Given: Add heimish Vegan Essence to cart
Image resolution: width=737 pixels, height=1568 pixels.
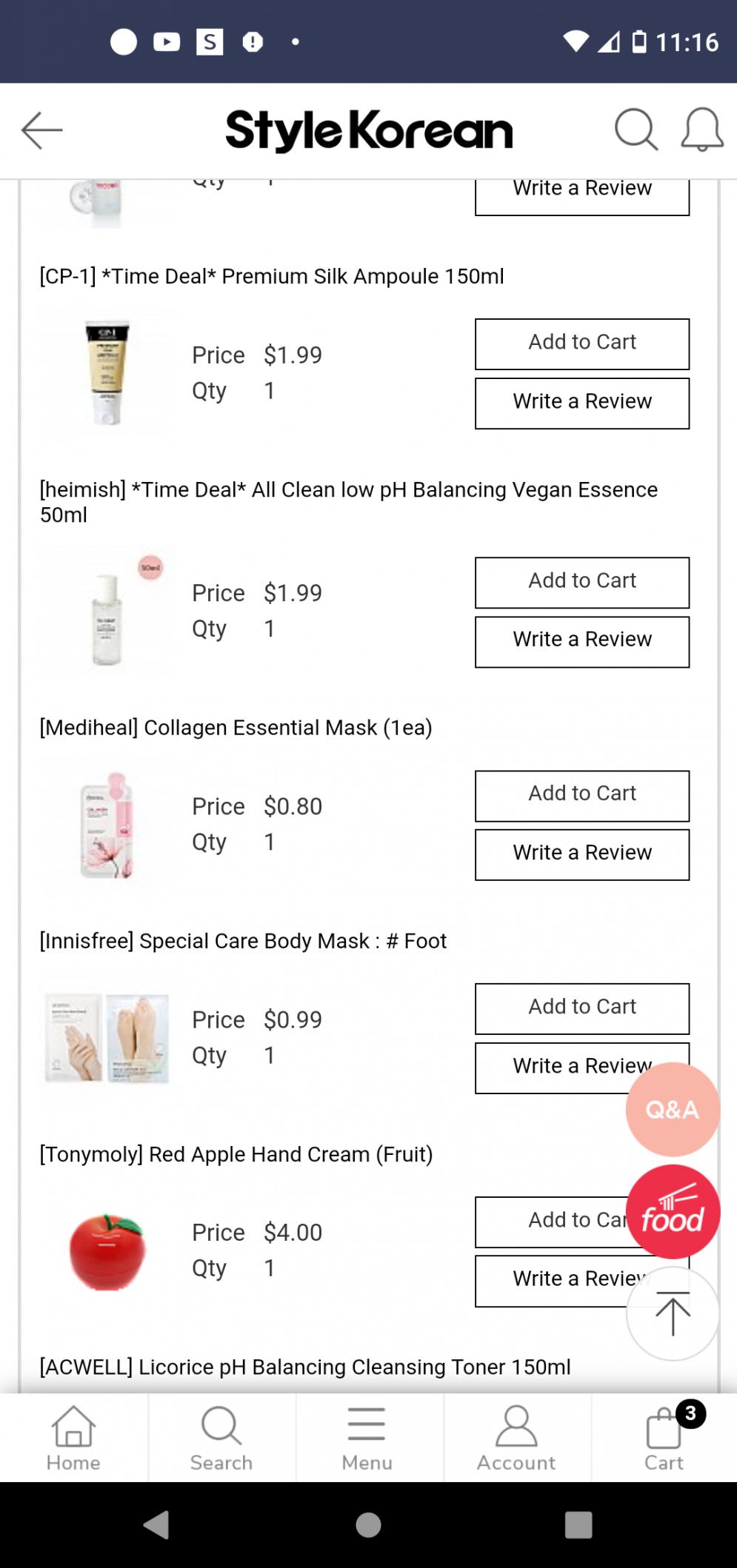Looking at the screenshot, I should click(582, 582).
